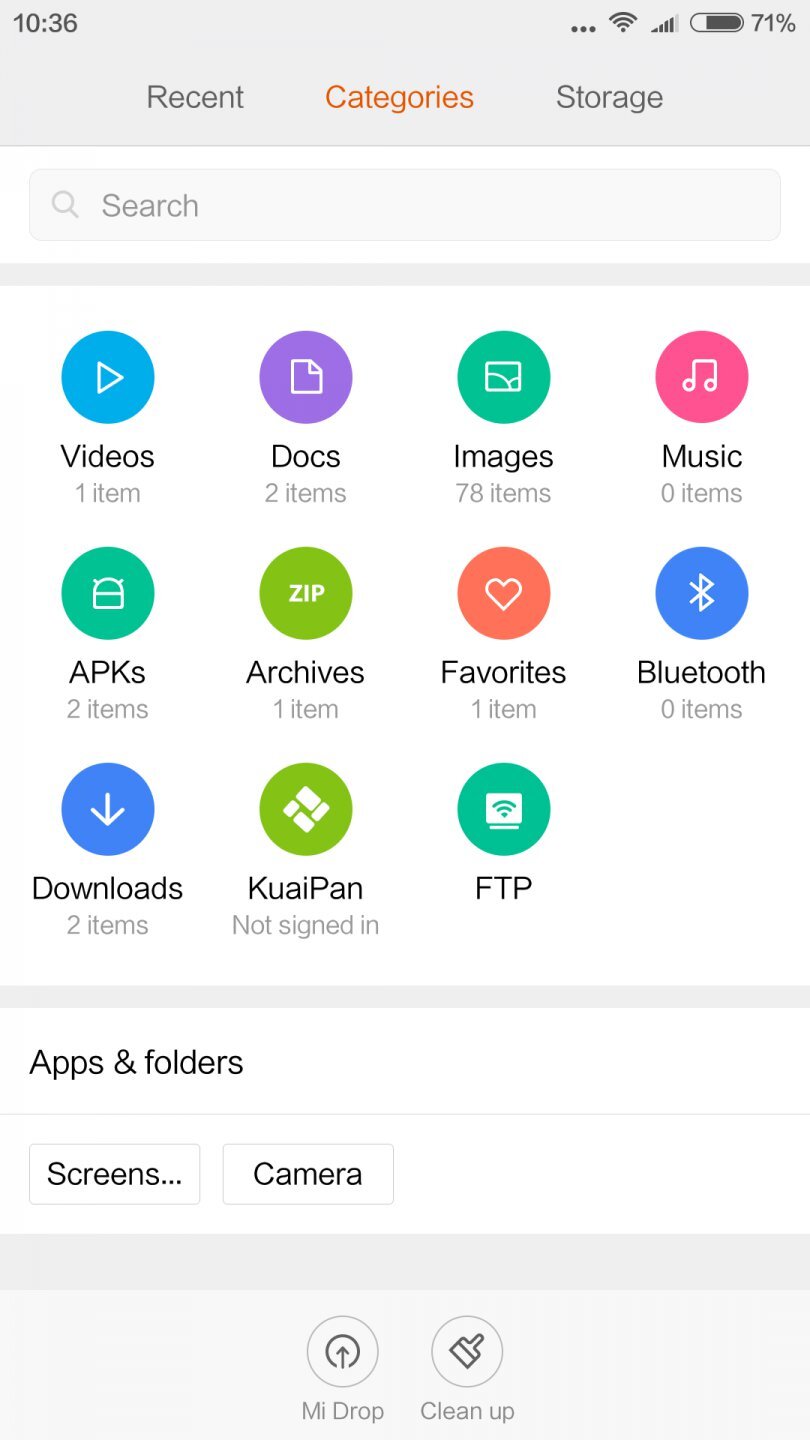Start Clean up
810x1440 pixels.
tap(467, 1352)
